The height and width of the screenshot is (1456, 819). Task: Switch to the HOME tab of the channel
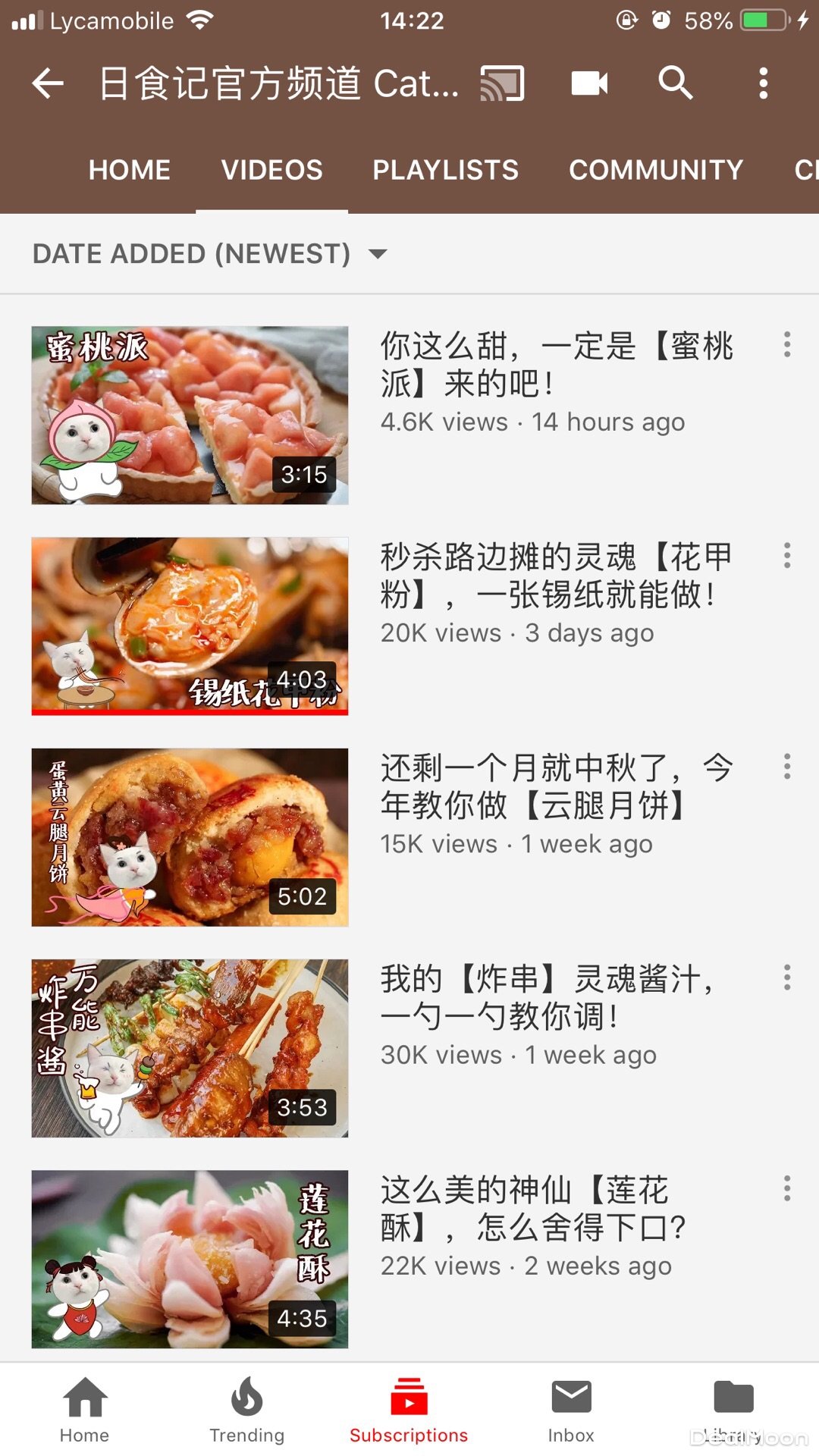(129, 169)
